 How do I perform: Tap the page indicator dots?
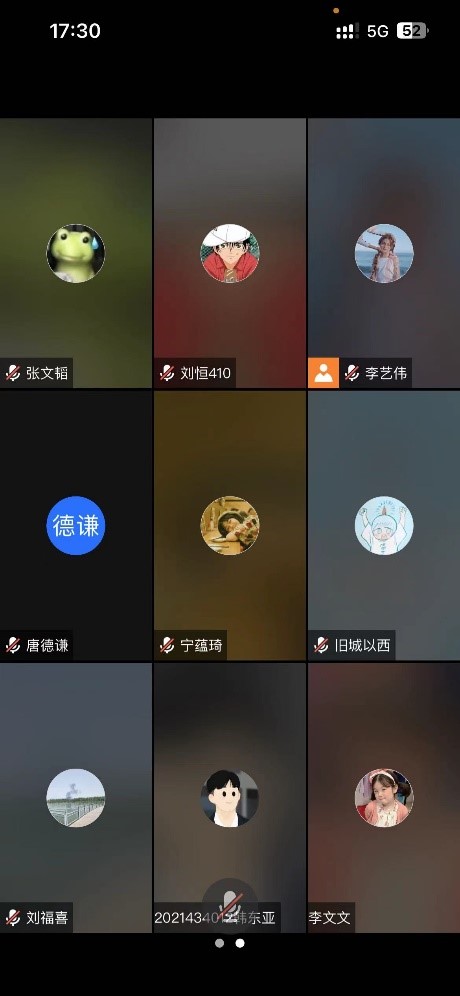click(229, 943)
